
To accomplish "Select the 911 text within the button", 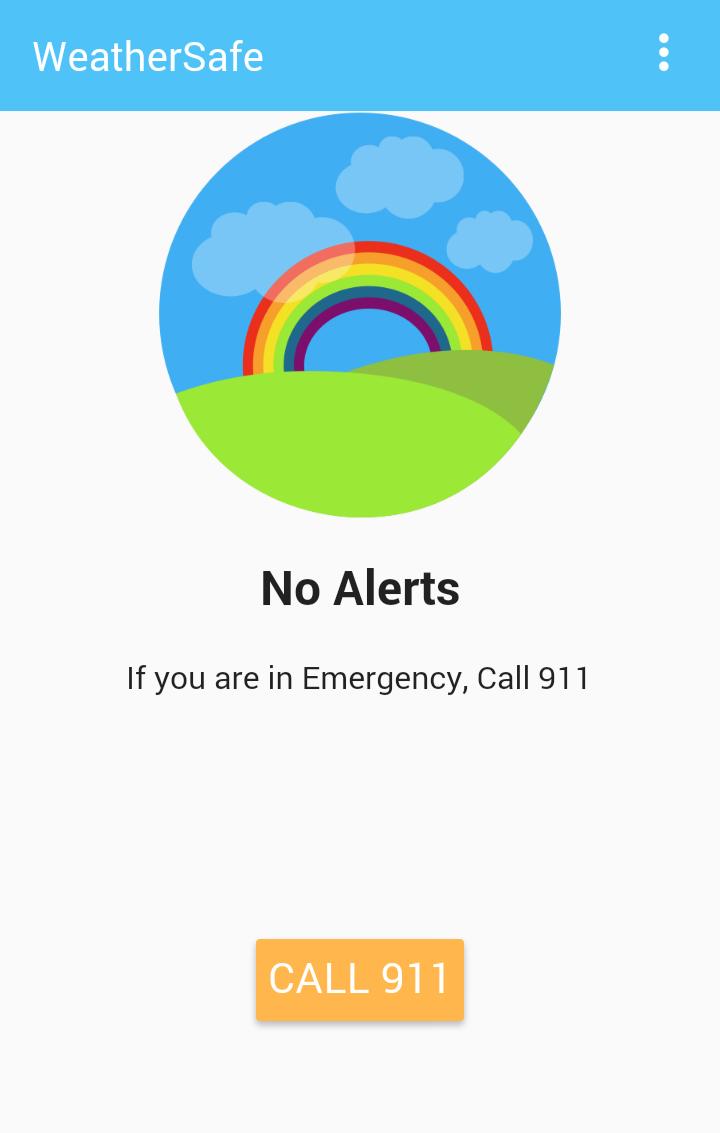I will pyautogui.click(x=421, y=979).
